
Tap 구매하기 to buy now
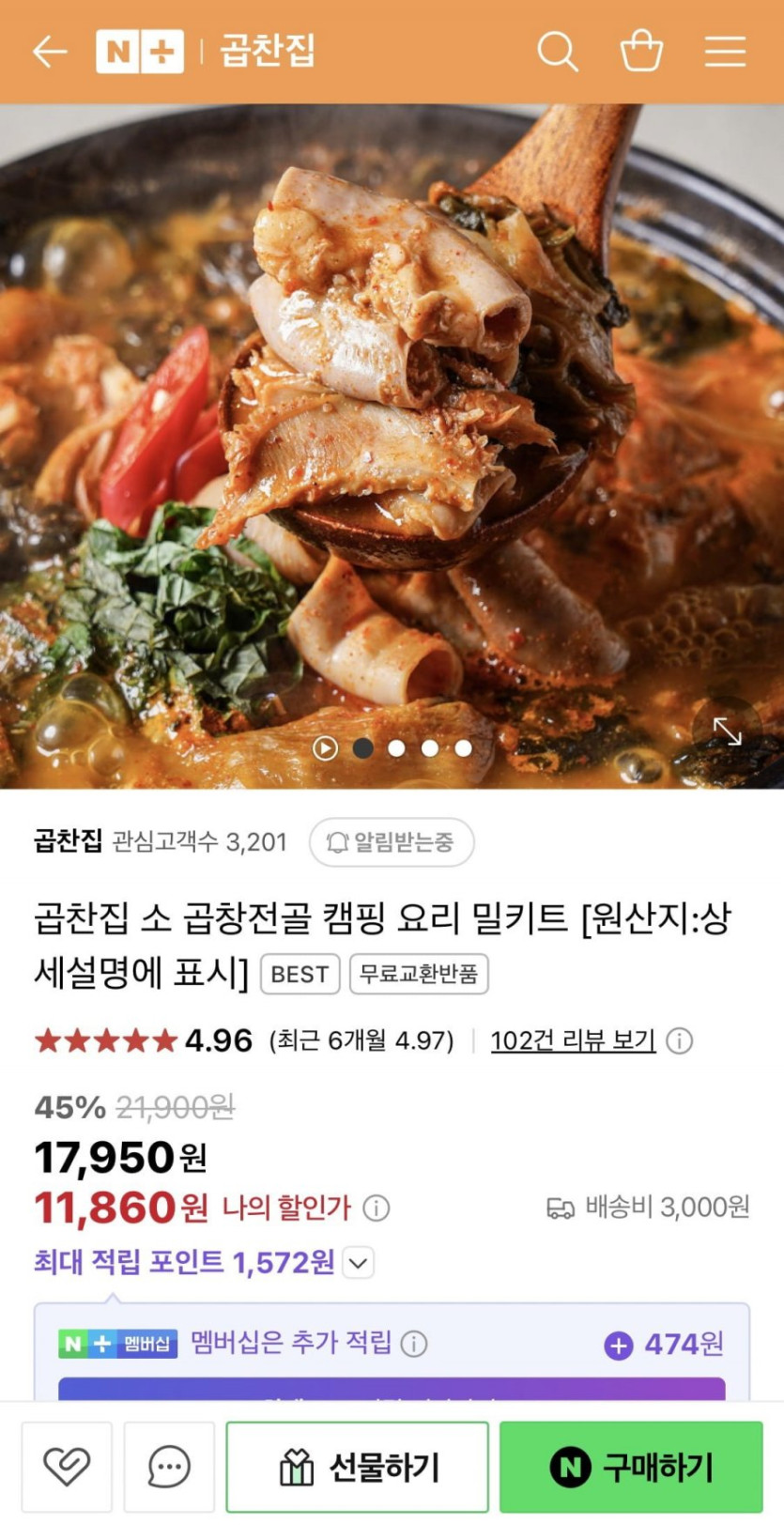(x=631, y=1467)
